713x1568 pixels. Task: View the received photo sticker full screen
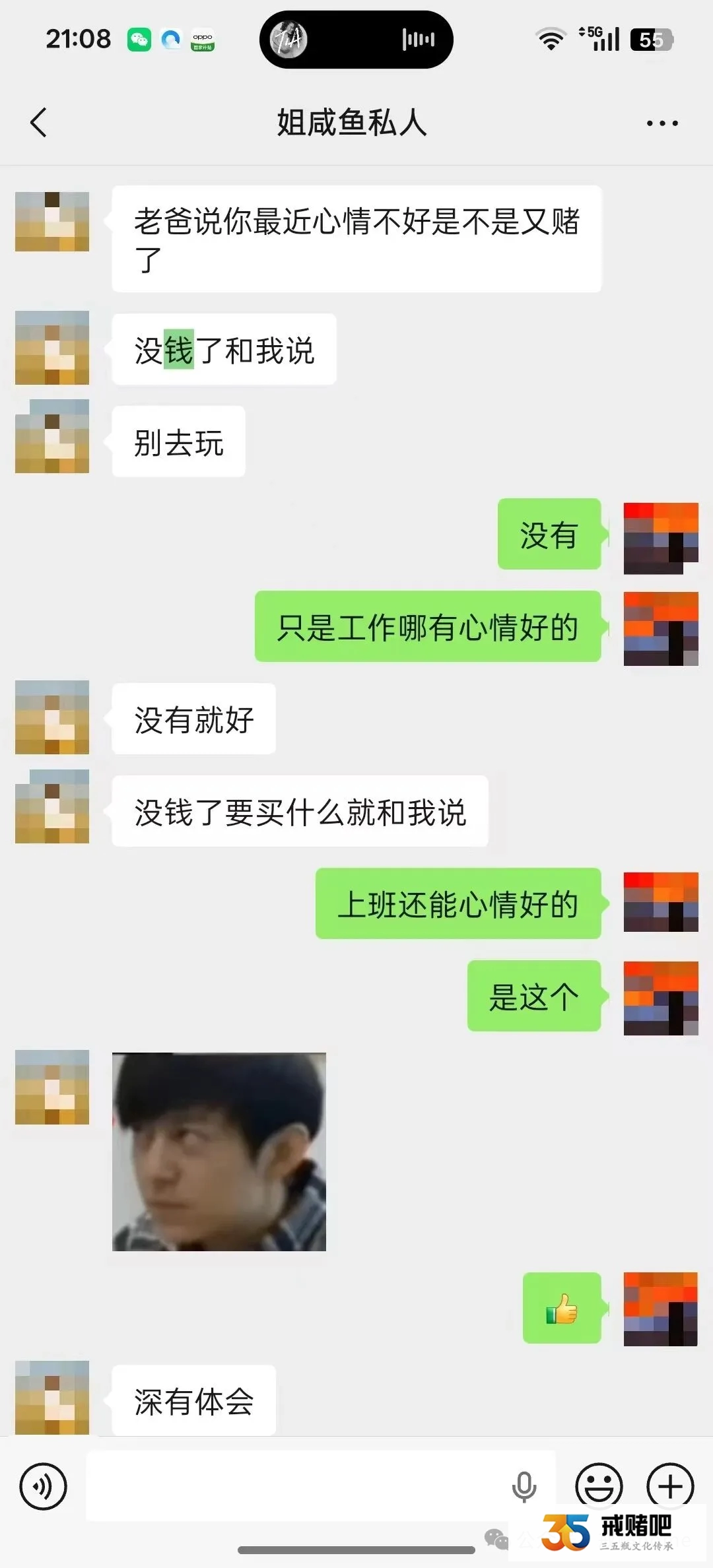[219, 1151]
